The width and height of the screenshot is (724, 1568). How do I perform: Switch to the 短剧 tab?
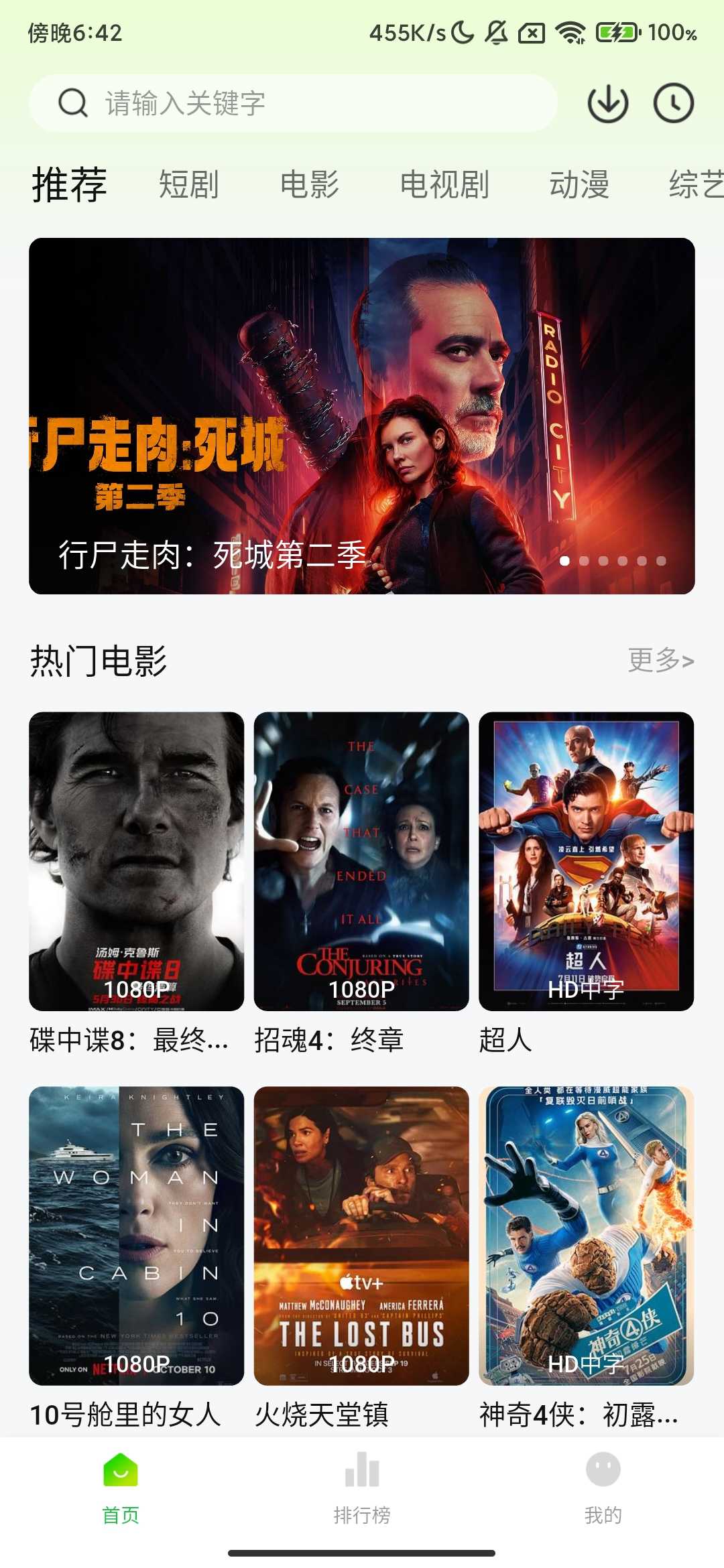[189, 185]
